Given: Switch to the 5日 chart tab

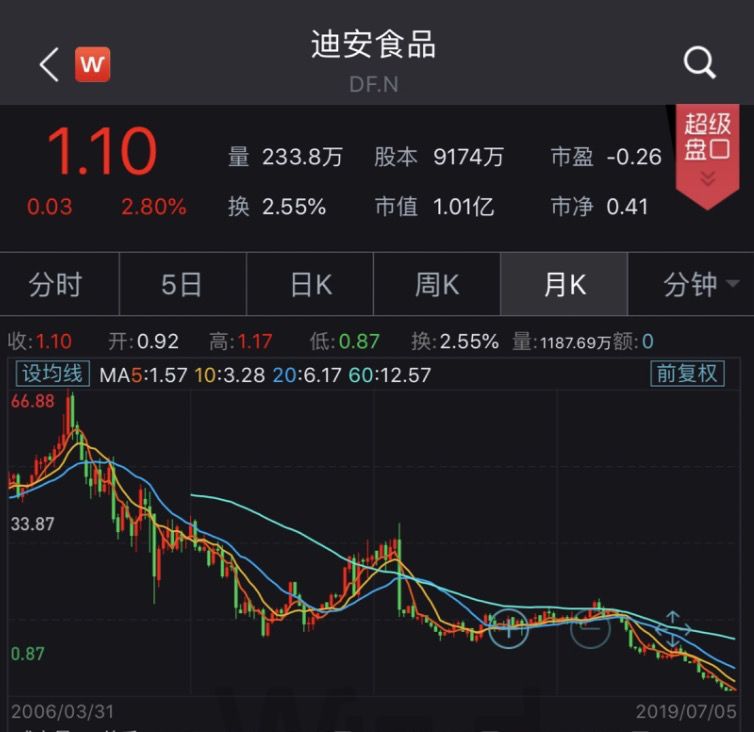Looking at the screenshot, I should pos(182,285).
